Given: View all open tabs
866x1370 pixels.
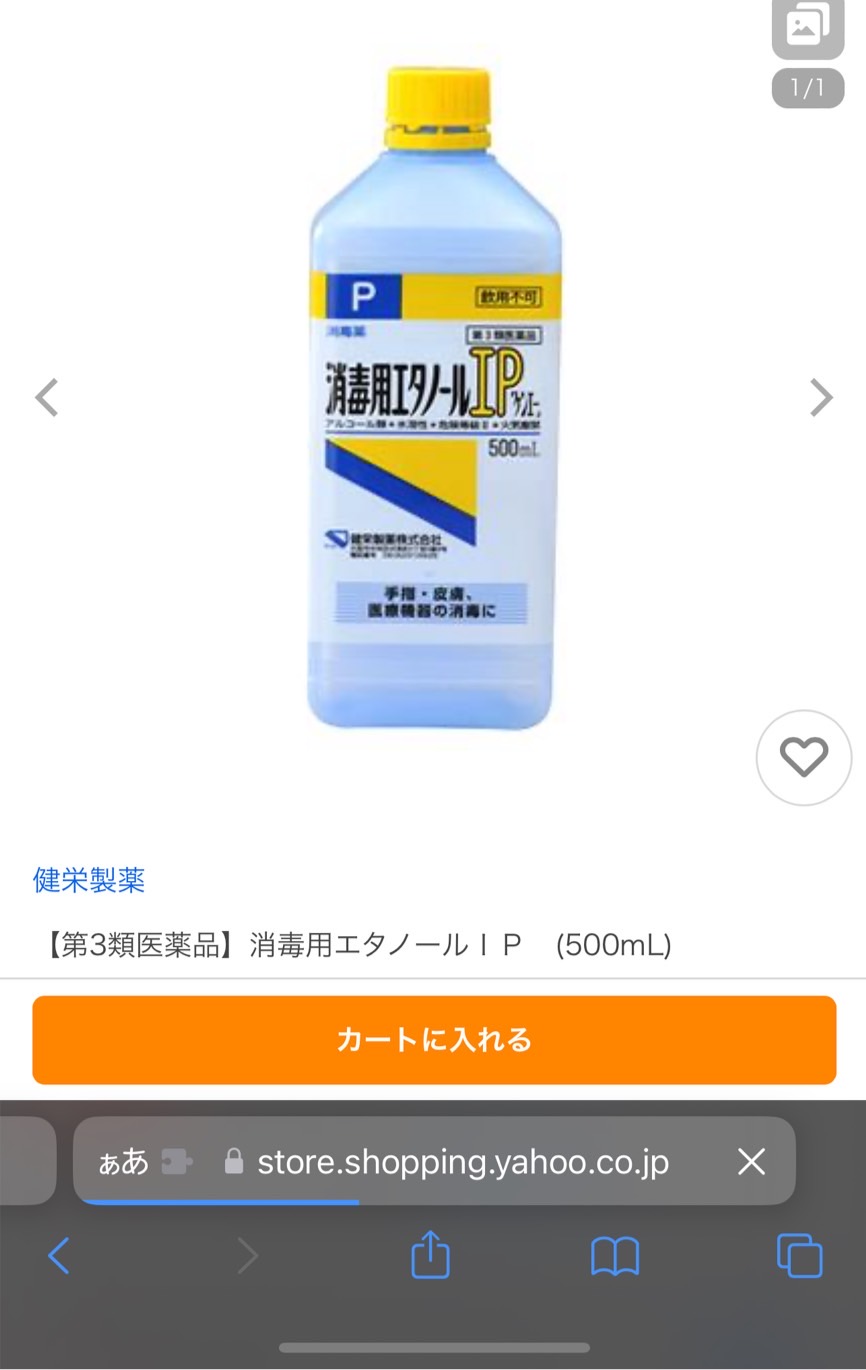Looking at the screenshot, I should tap(799, 1255).
